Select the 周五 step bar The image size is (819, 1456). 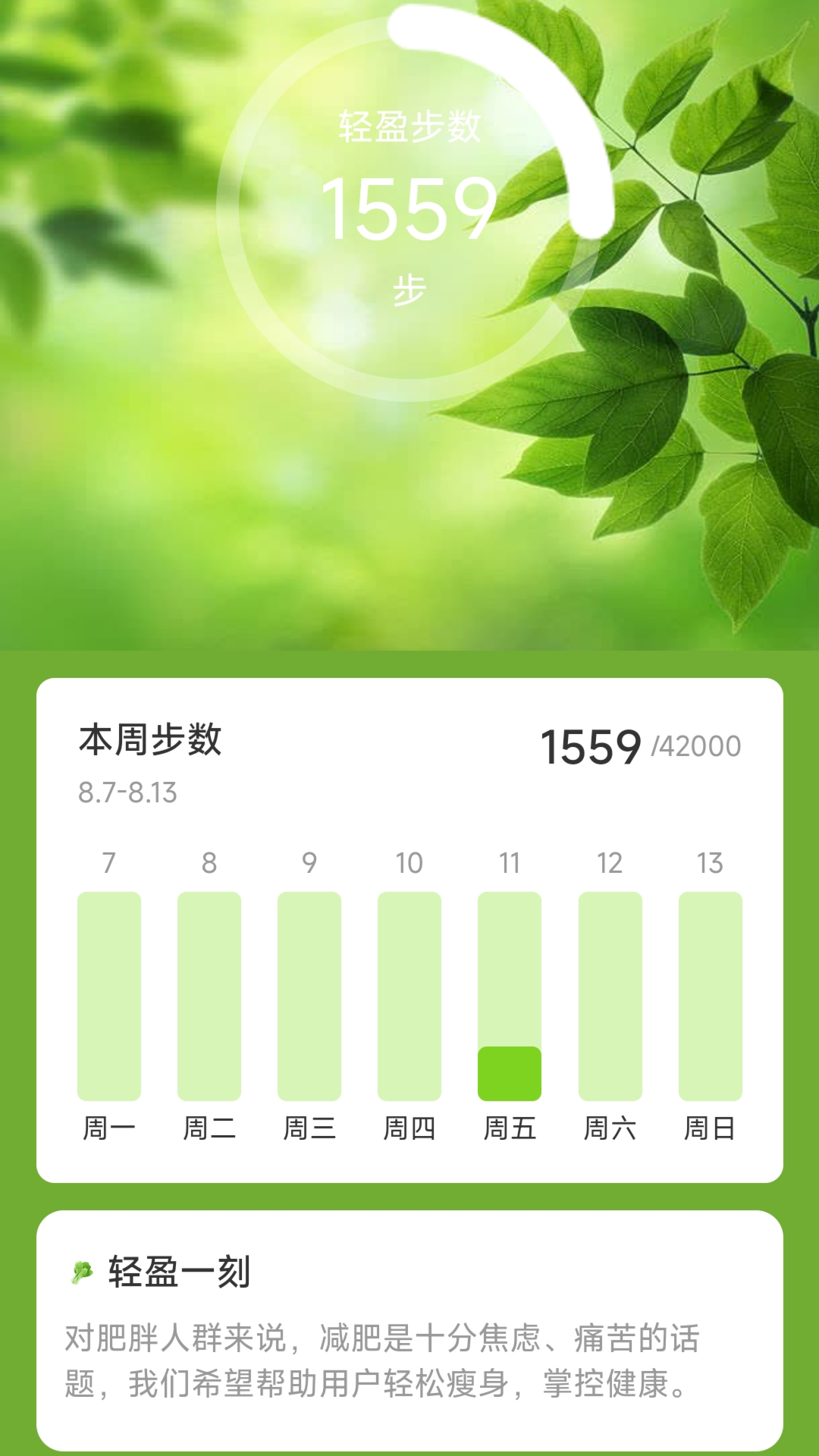tap(510, 996)
